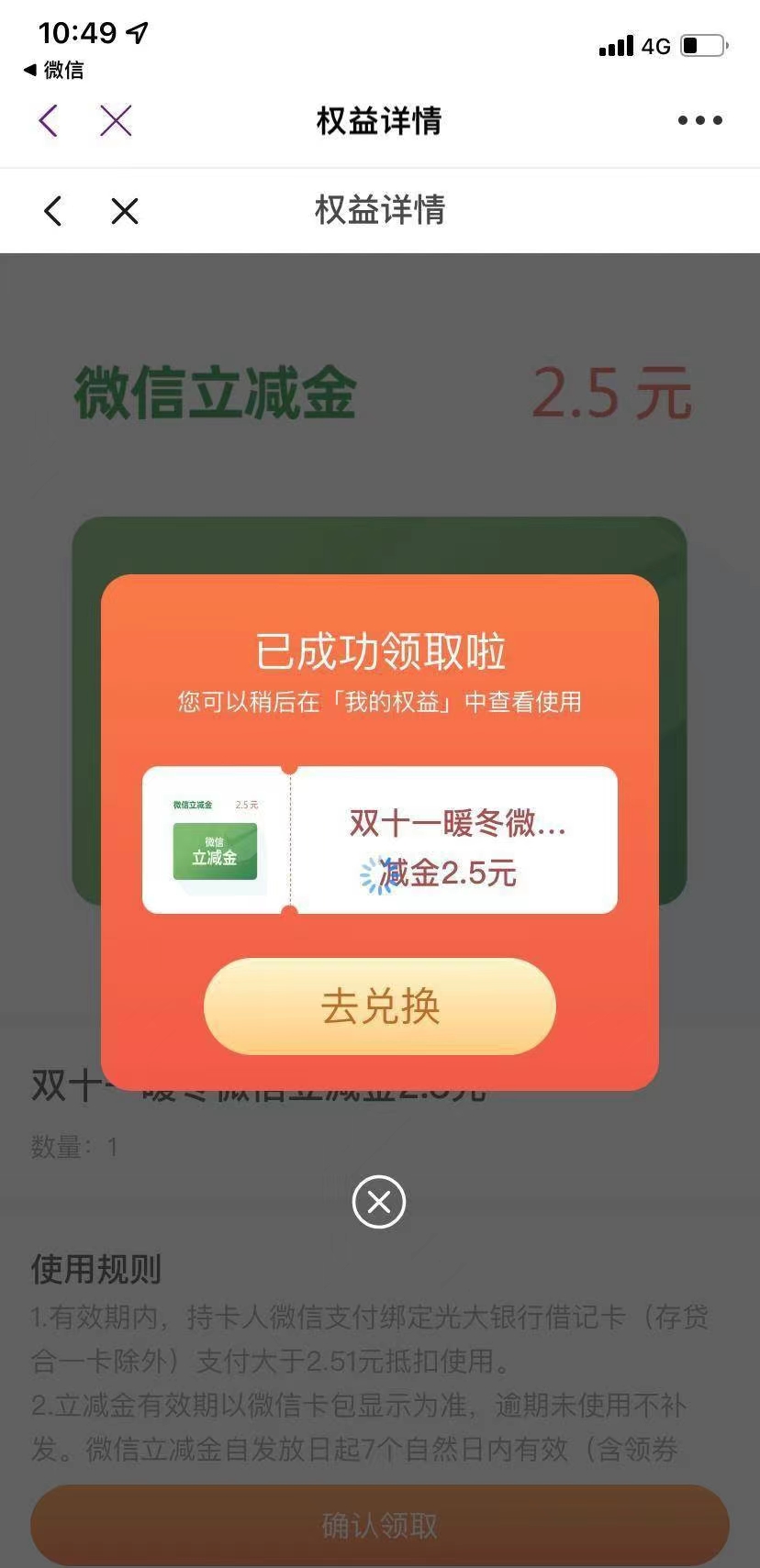Return to 微信 via the status bar link
760x1568 pixels.
pyautogui.click(x=53, y=70)
